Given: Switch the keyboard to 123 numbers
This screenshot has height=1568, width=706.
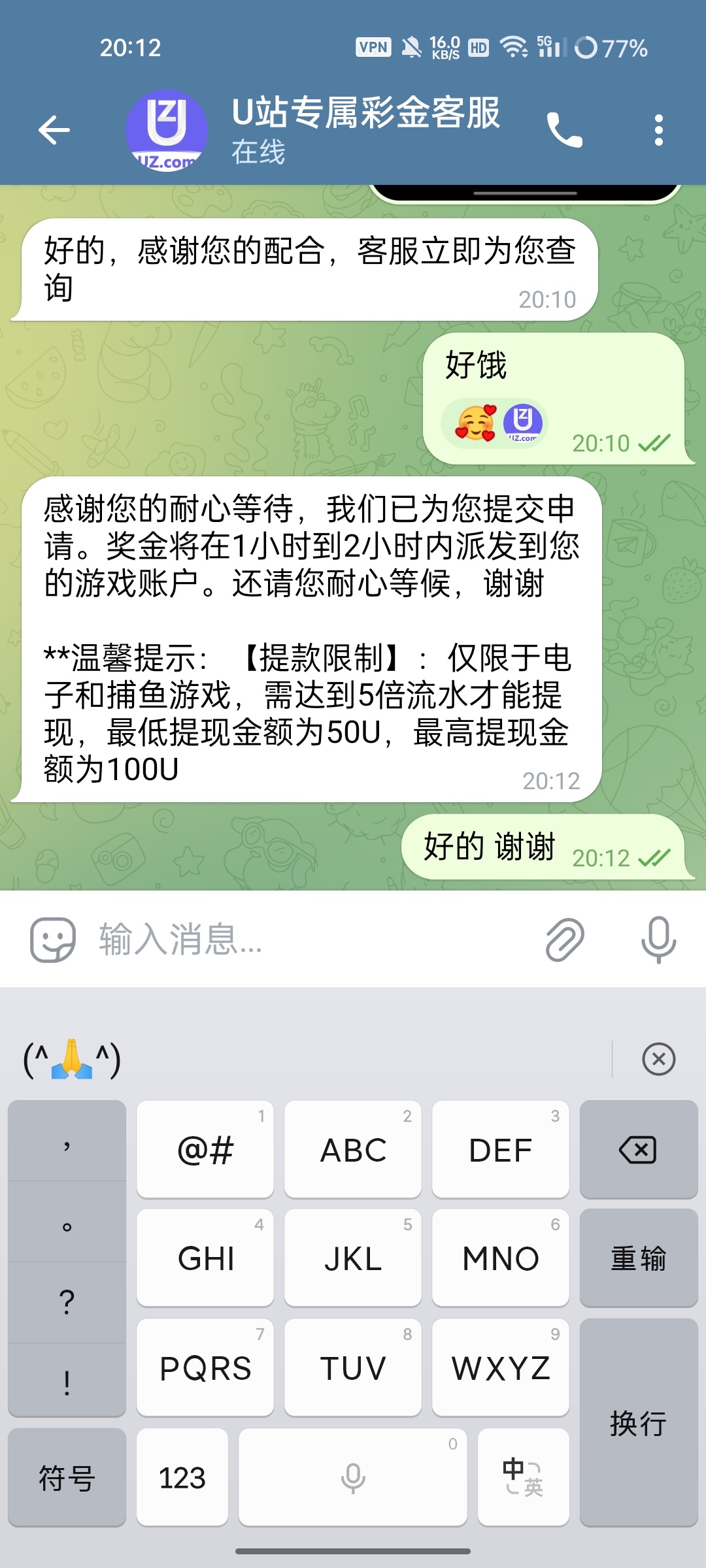Looking at the screenshot, I should (182, 1478).
